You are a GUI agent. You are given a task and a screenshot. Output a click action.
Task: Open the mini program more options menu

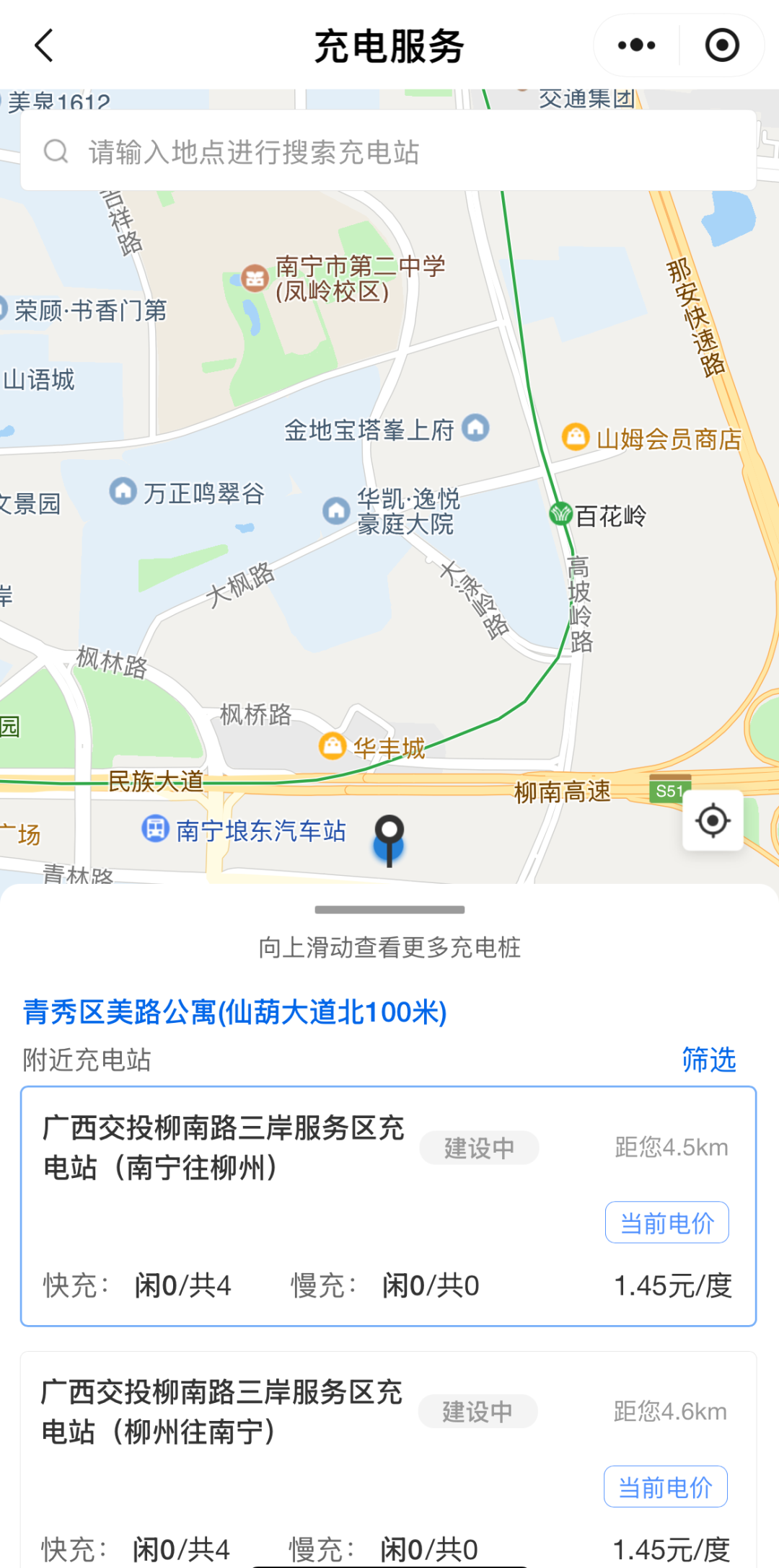coord(637,45)
